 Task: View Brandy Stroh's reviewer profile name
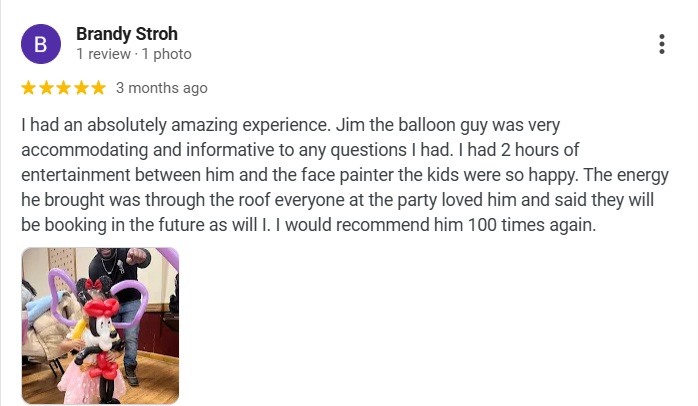click(126, 34)
